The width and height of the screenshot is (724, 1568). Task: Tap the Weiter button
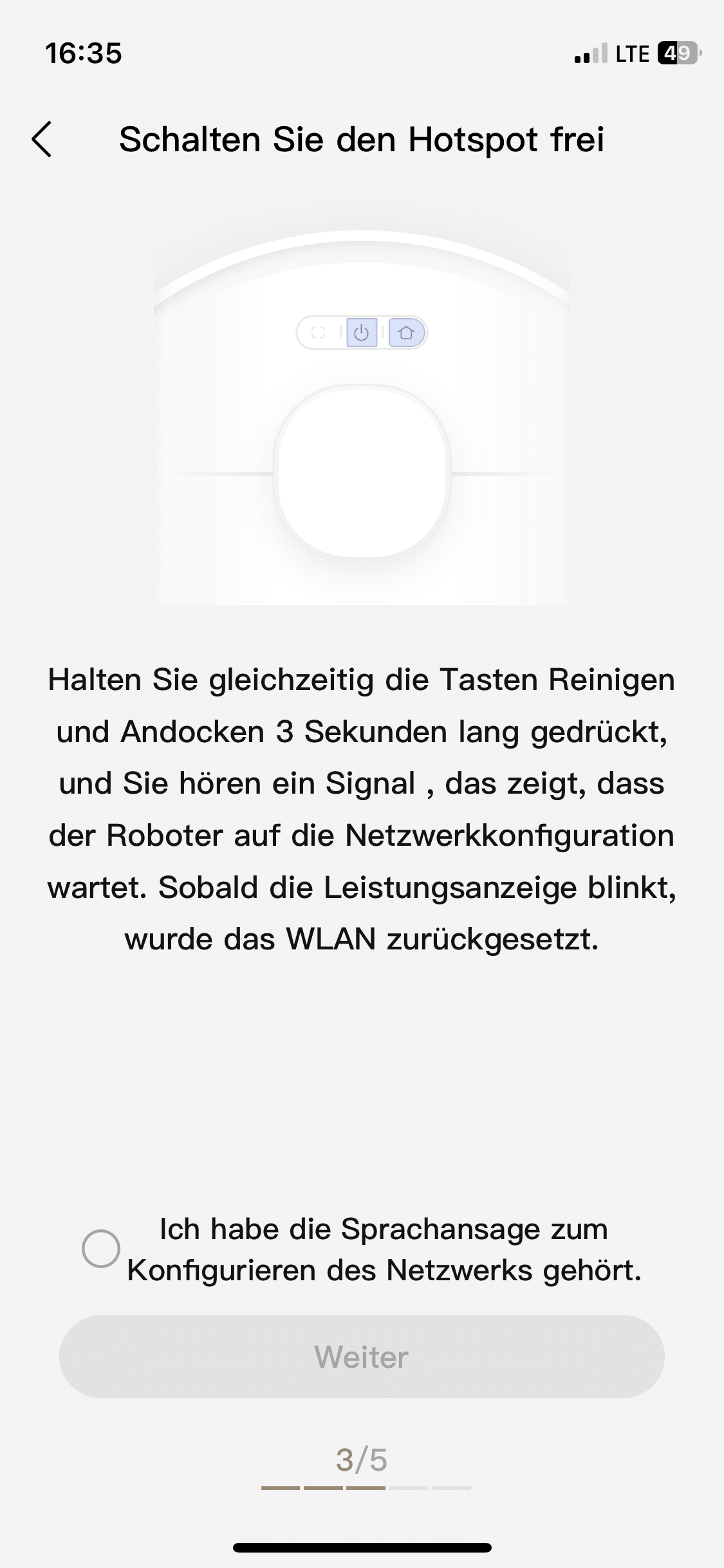pyautogui.click(x=362, y=1357)
